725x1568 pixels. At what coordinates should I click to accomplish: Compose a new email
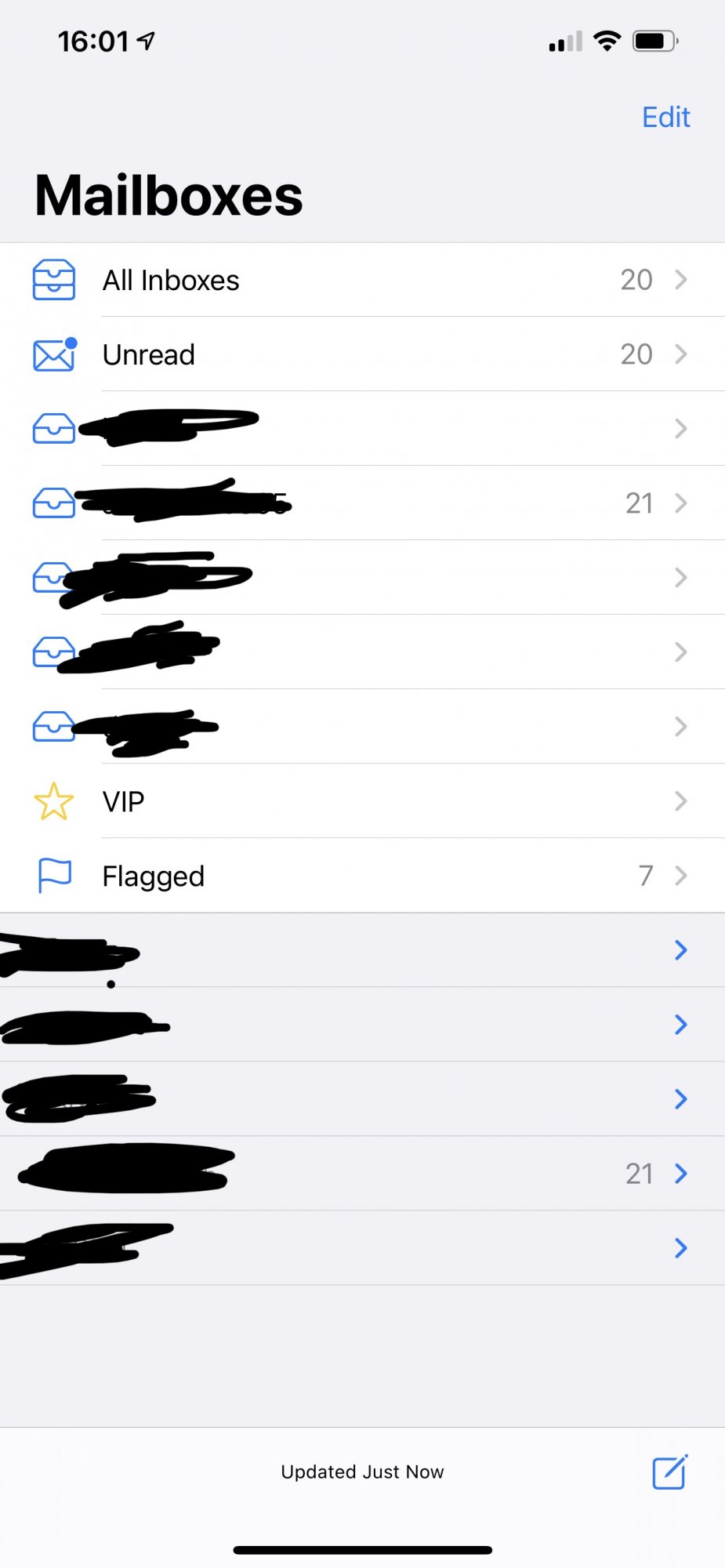point(669,1472)
